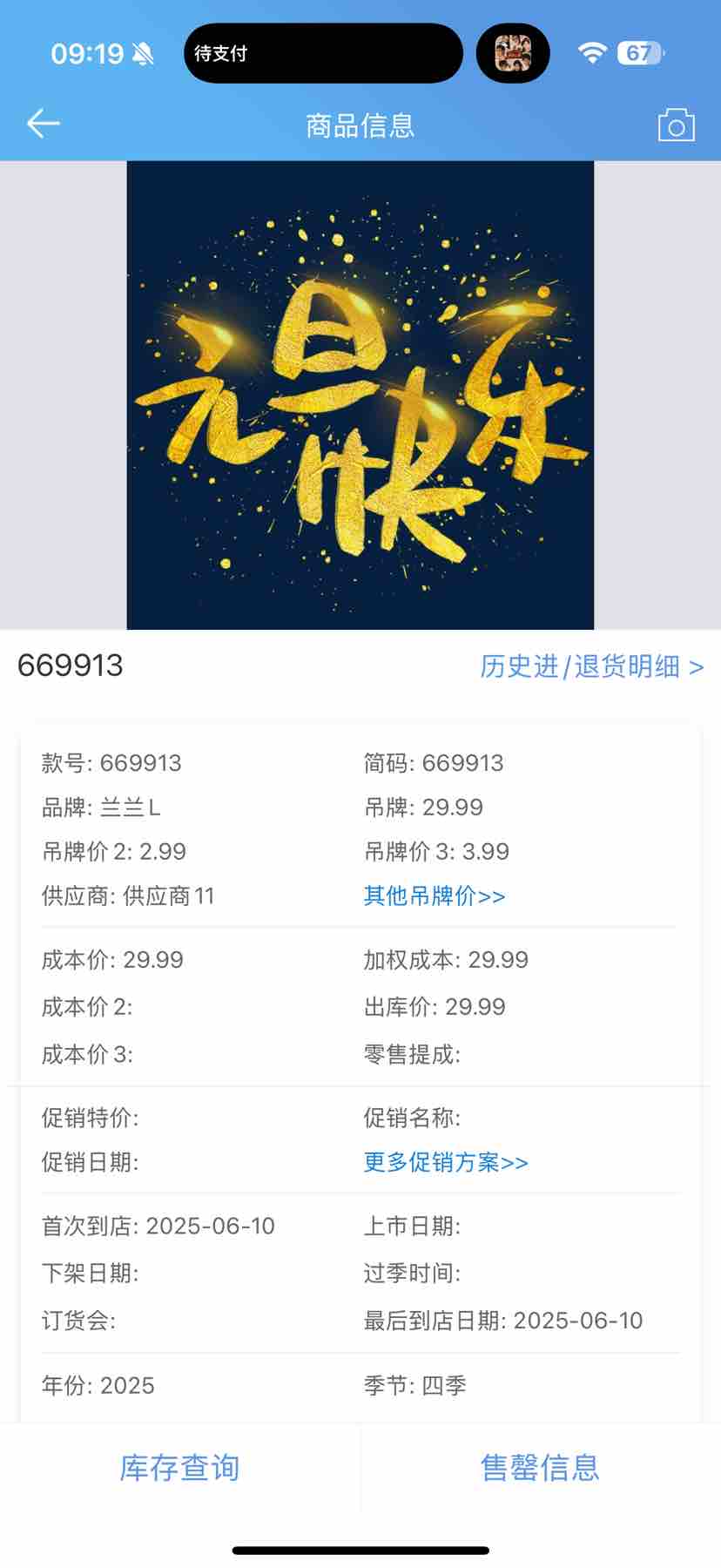Screen dimensions: 721x1568
Task: Open 更多促销方案>> link
Action: click(x=445, y=1162)
